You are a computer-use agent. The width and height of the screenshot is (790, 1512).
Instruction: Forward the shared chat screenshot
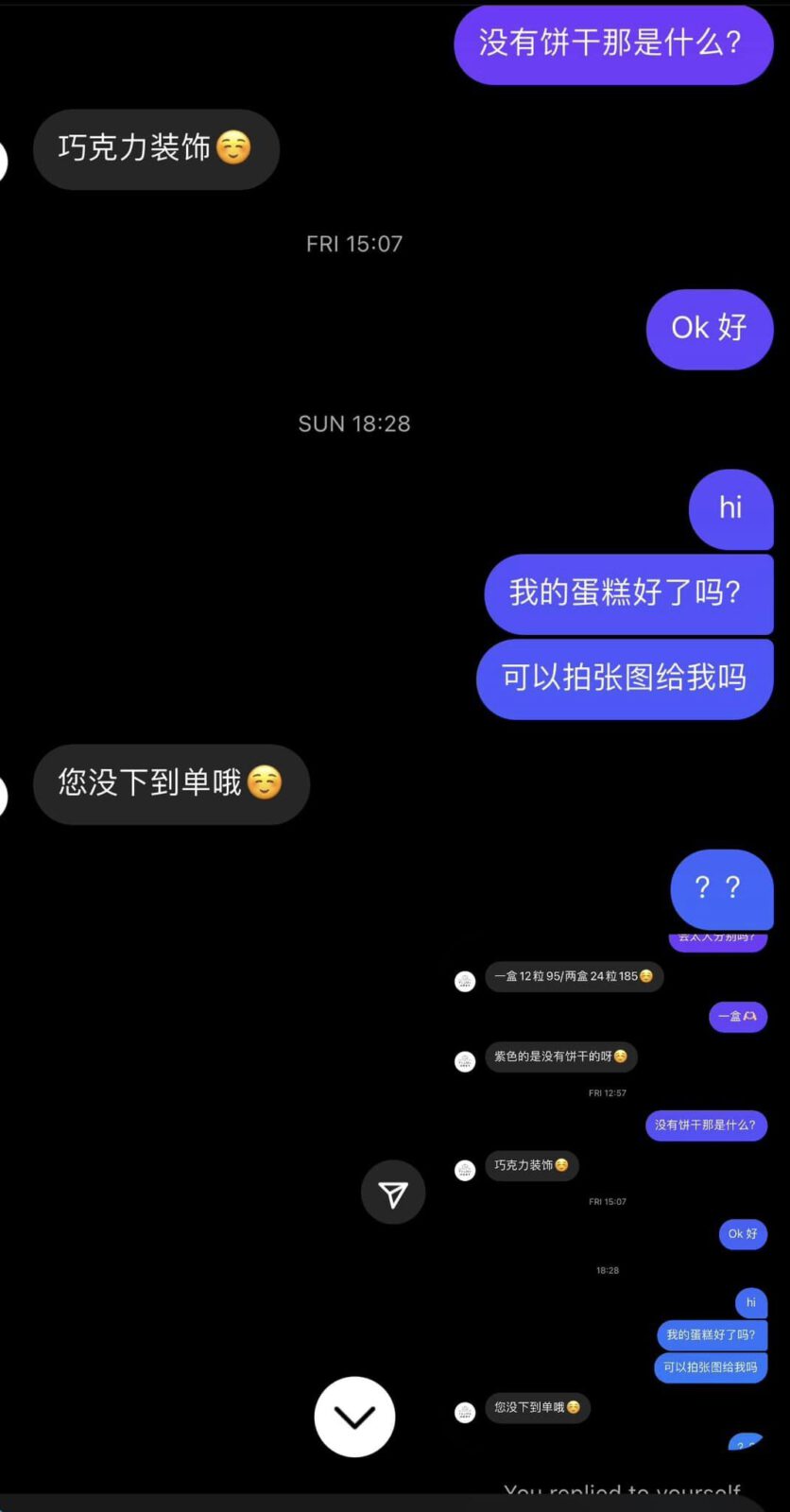point(393,1193)
